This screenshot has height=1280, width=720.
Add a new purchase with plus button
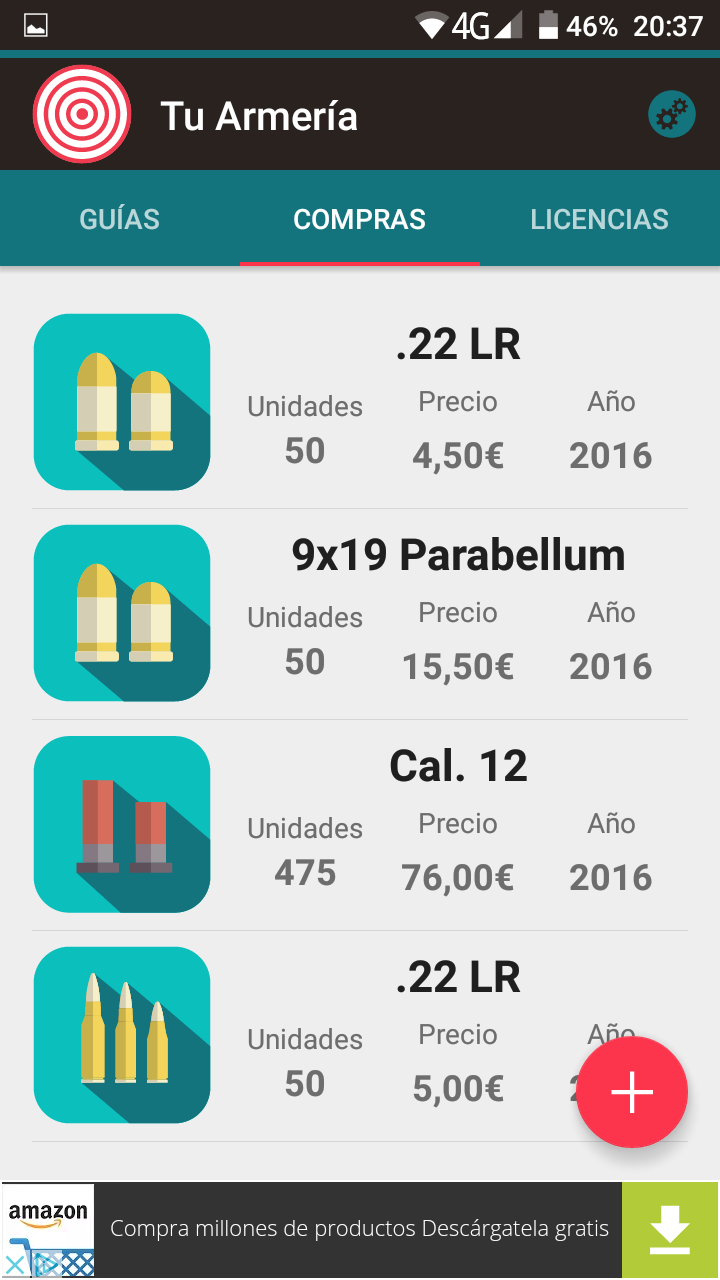point(632,1093)
